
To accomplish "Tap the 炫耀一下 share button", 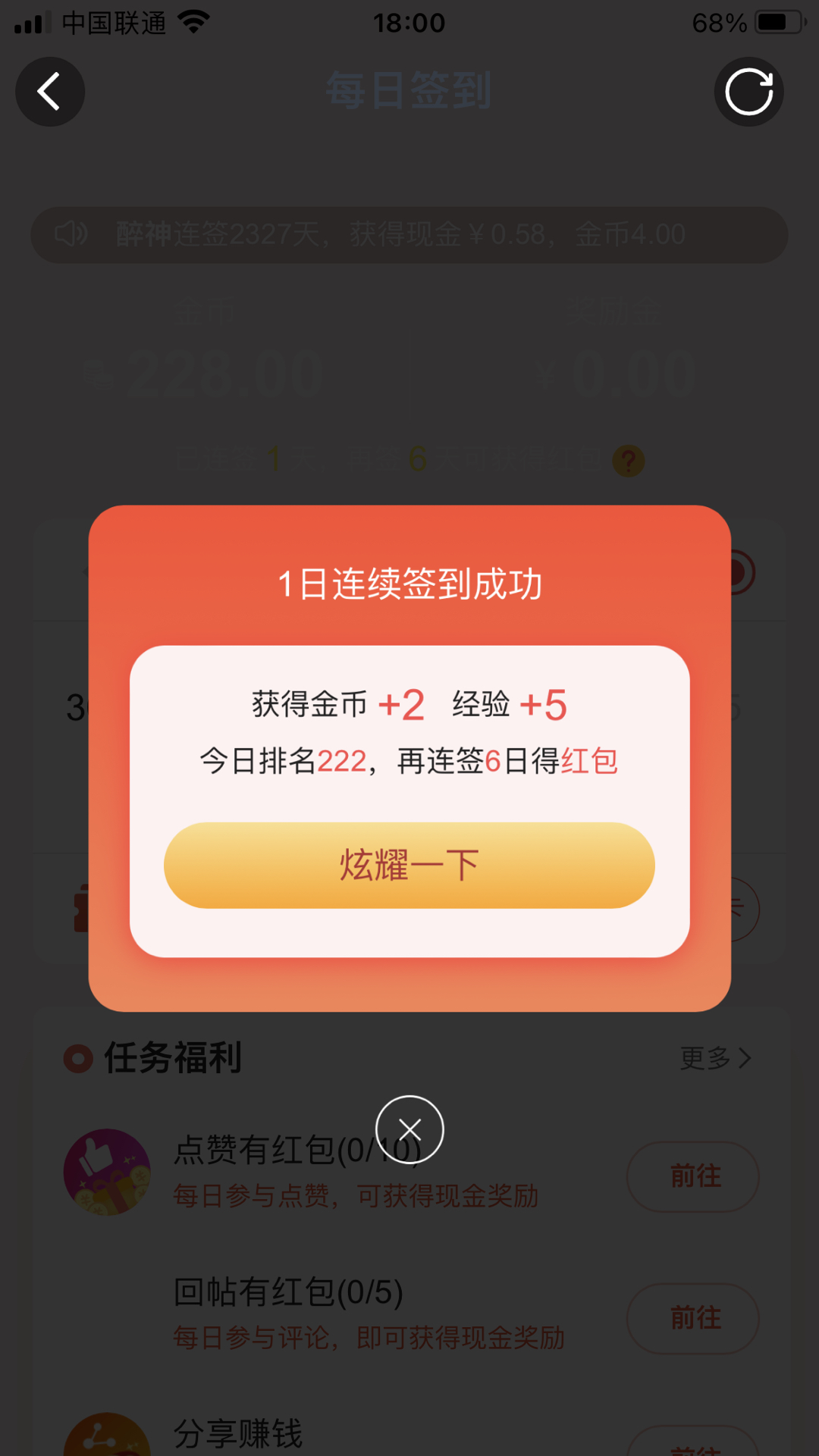I will (409, 865).
